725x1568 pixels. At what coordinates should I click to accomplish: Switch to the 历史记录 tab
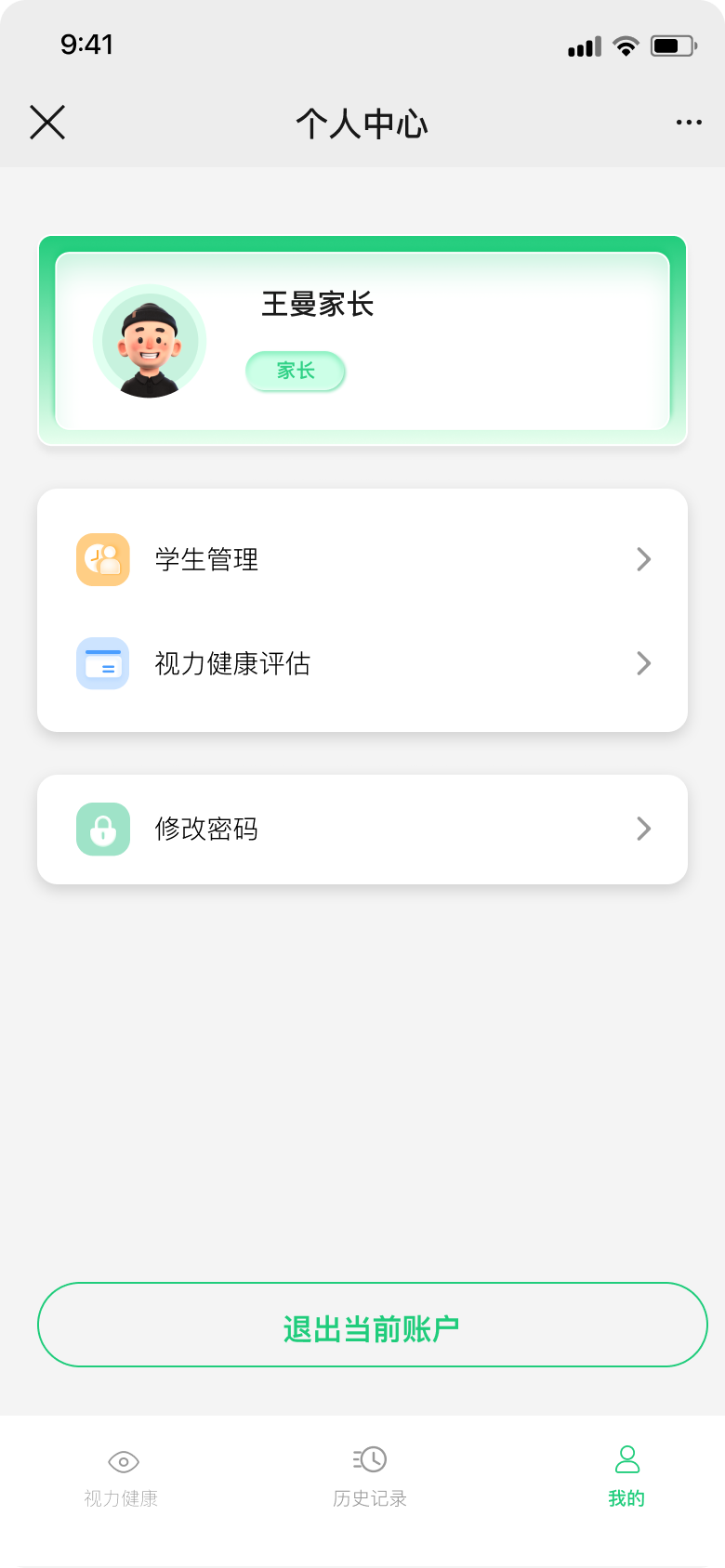[x=370, y=1477]
